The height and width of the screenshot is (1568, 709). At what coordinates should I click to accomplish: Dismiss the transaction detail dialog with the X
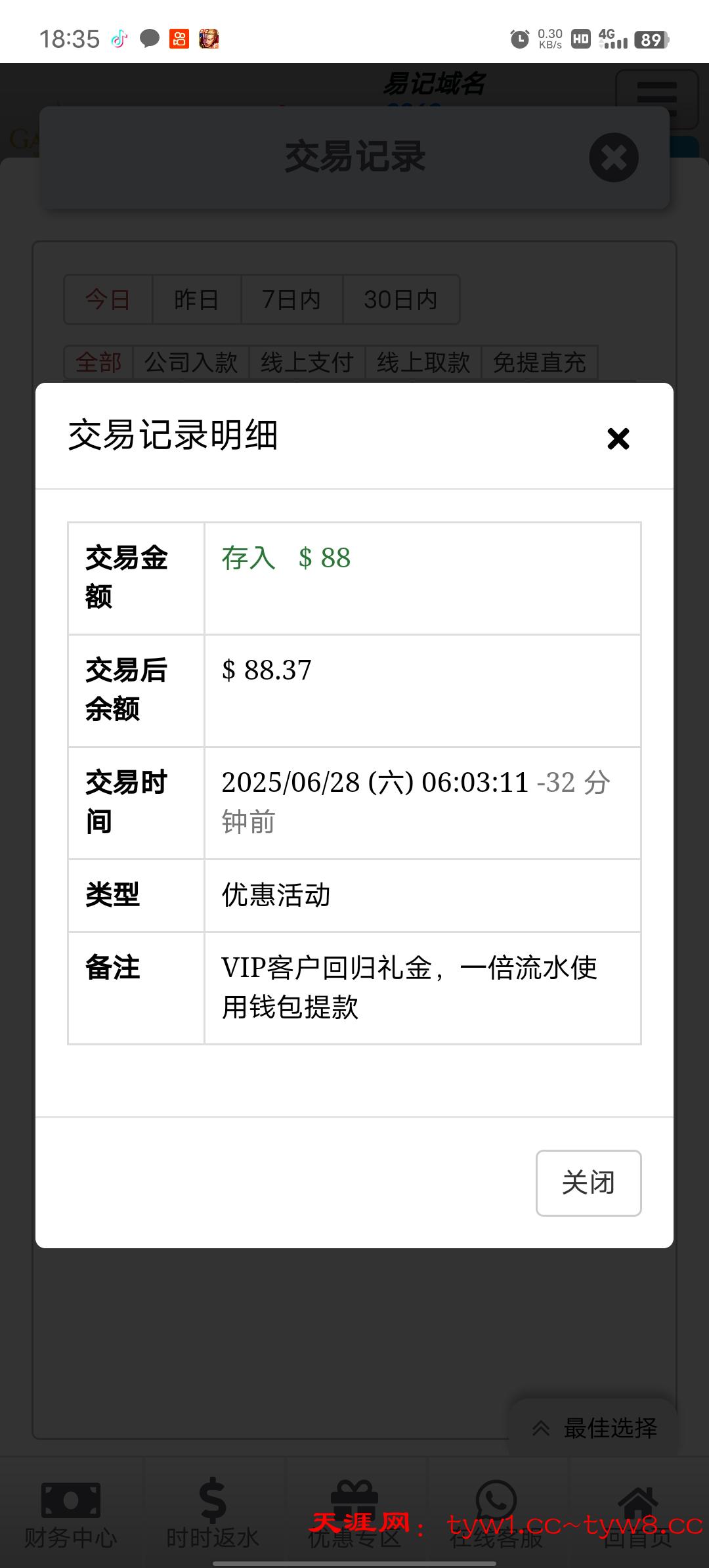618,439
